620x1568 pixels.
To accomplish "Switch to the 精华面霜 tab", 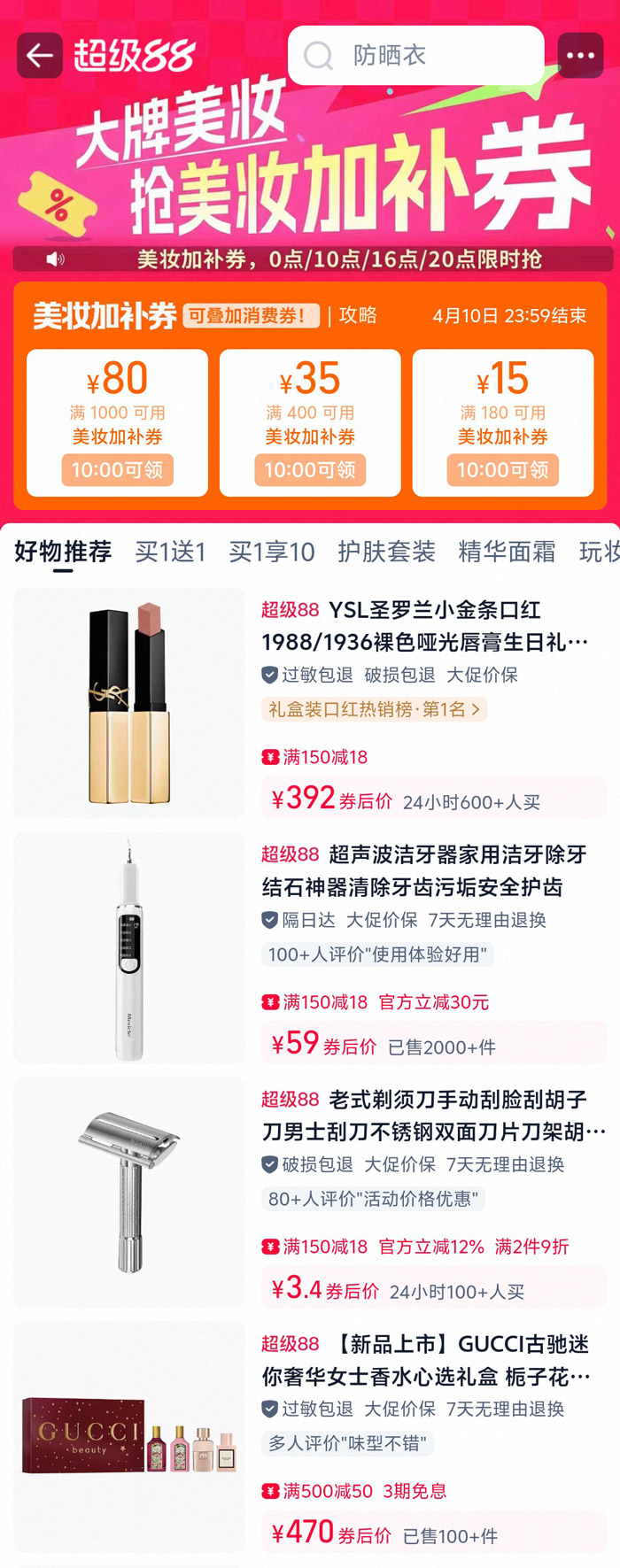I will pos(507,552).
